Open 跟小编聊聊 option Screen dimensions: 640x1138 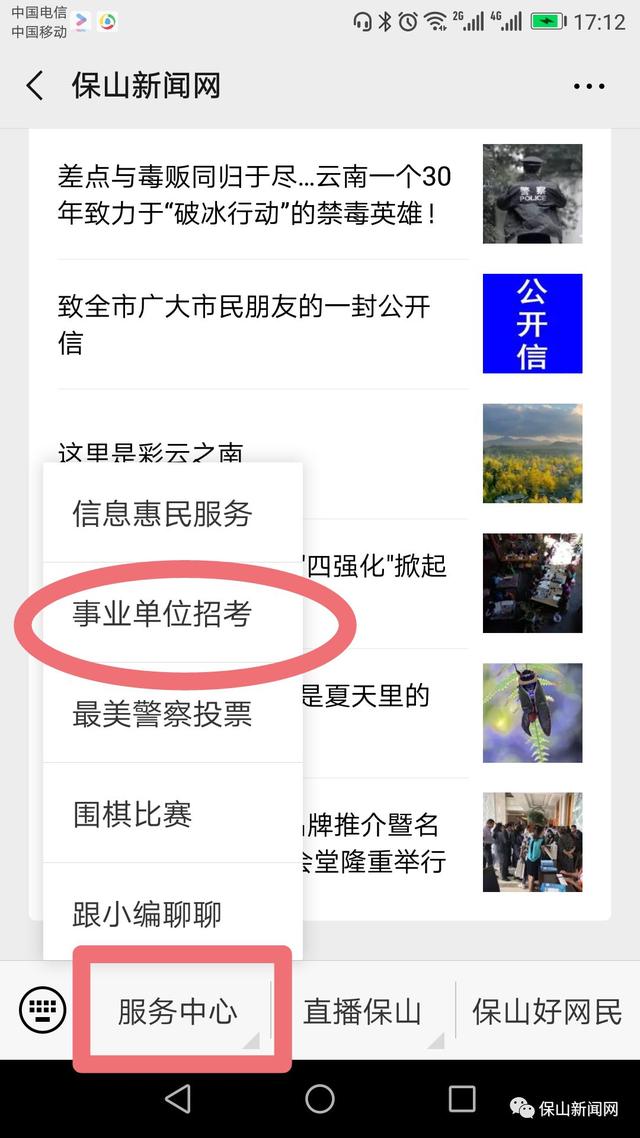click(147, 914)
